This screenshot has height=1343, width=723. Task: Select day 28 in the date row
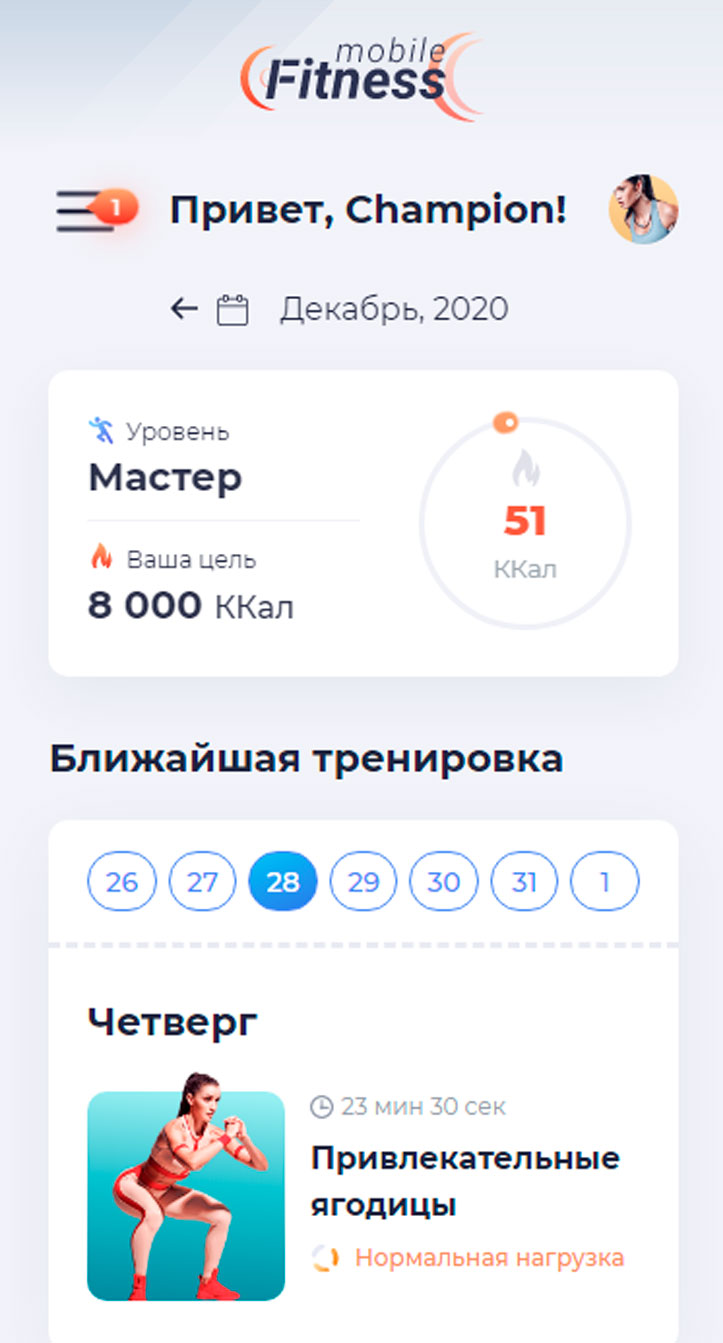pyautogui.click(x=283, y=882)
